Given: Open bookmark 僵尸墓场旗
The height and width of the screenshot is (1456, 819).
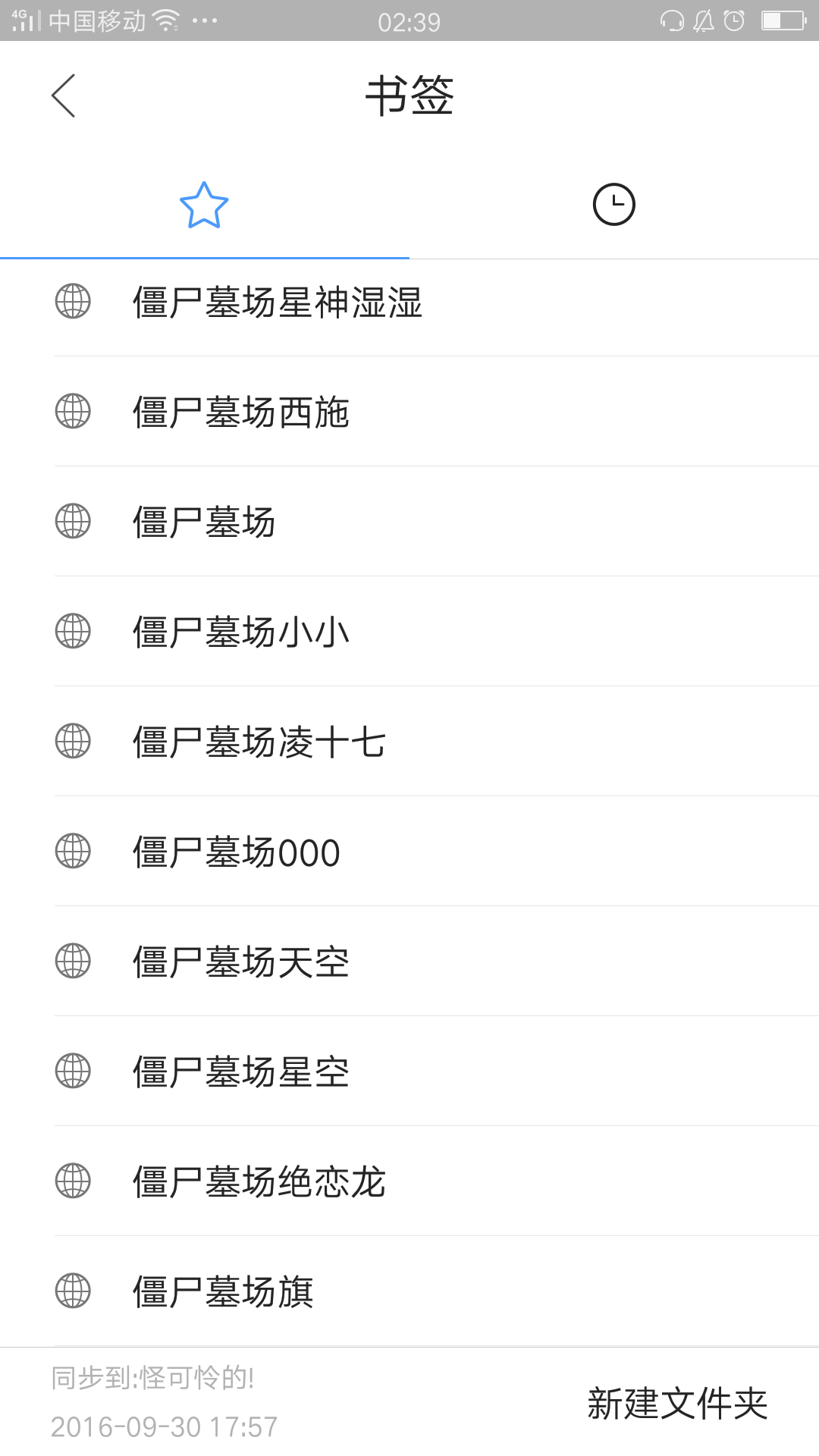Looking at the screenshot, I should 223,1291.
